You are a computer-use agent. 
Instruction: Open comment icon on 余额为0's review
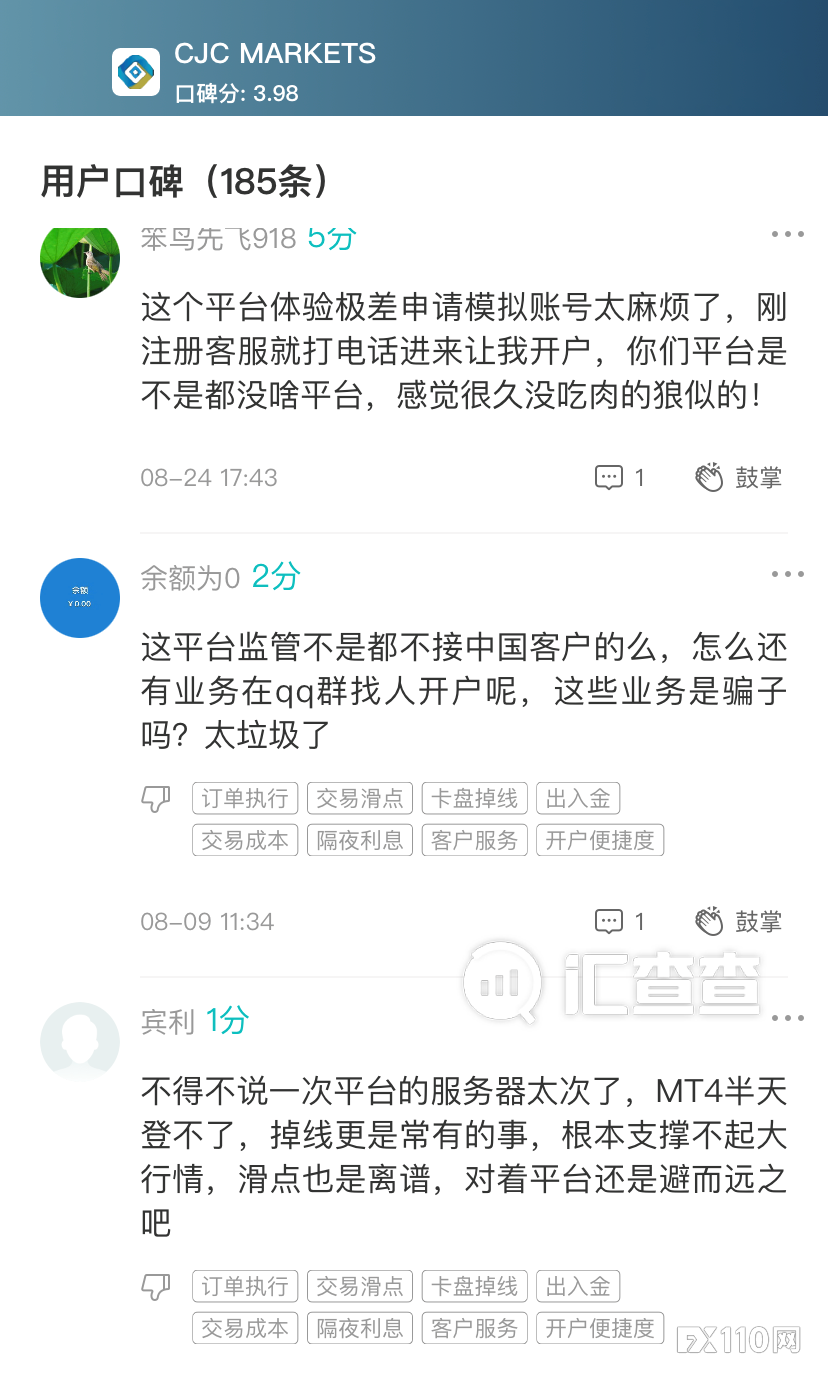(610, 921)
